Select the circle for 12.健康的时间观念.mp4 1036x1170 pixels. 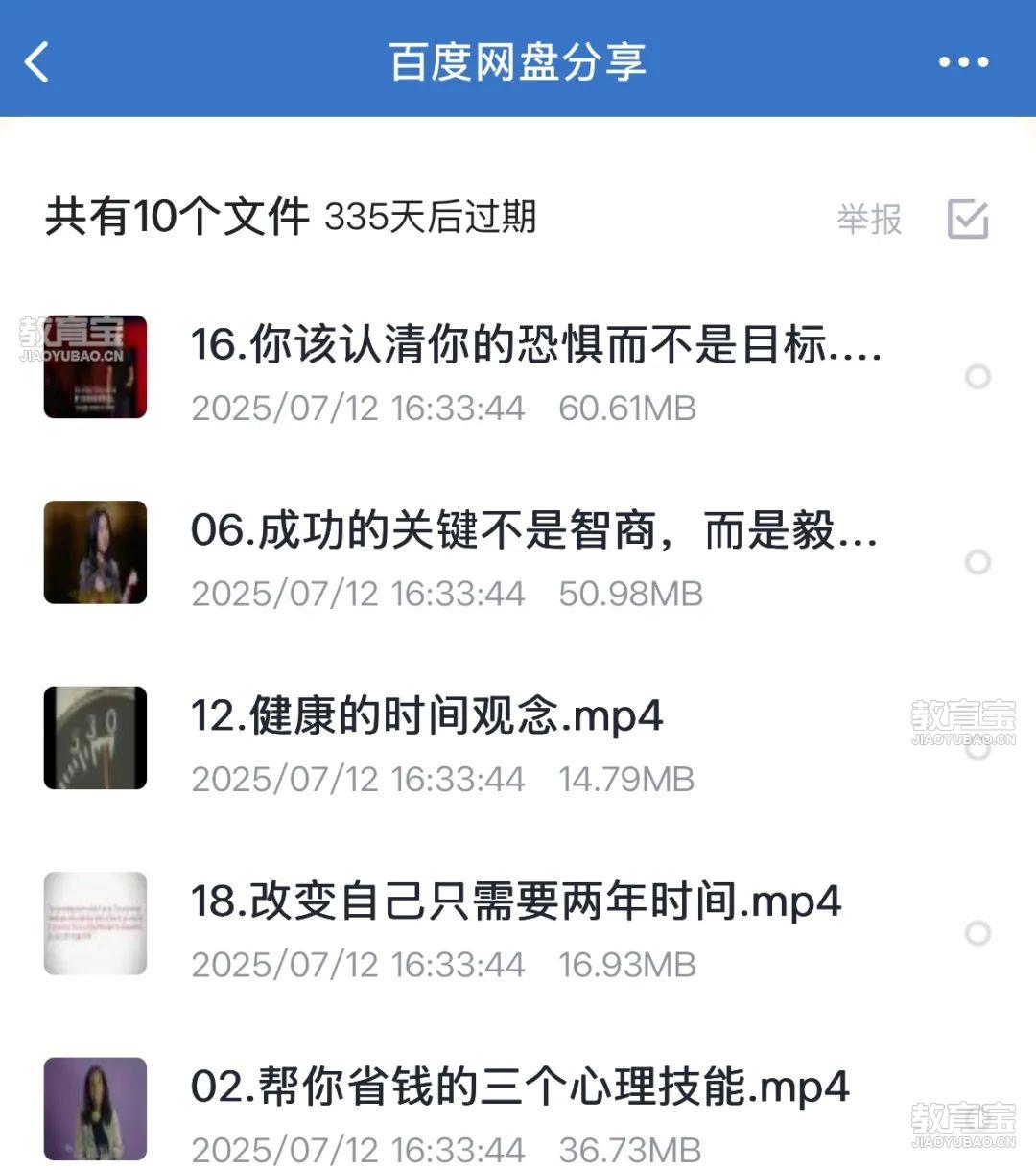point(977,748)
